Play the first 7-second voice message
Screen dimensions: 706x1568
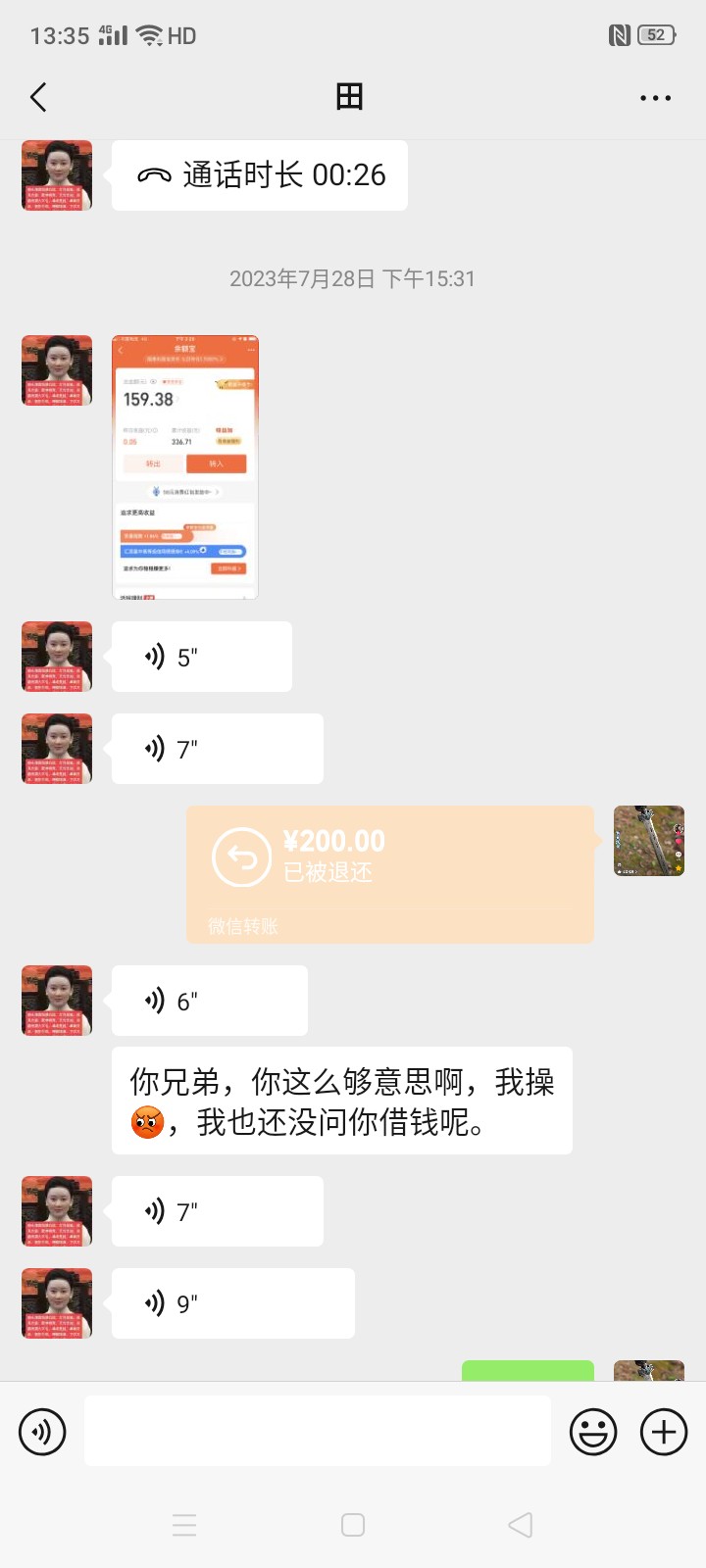(217, 749)
